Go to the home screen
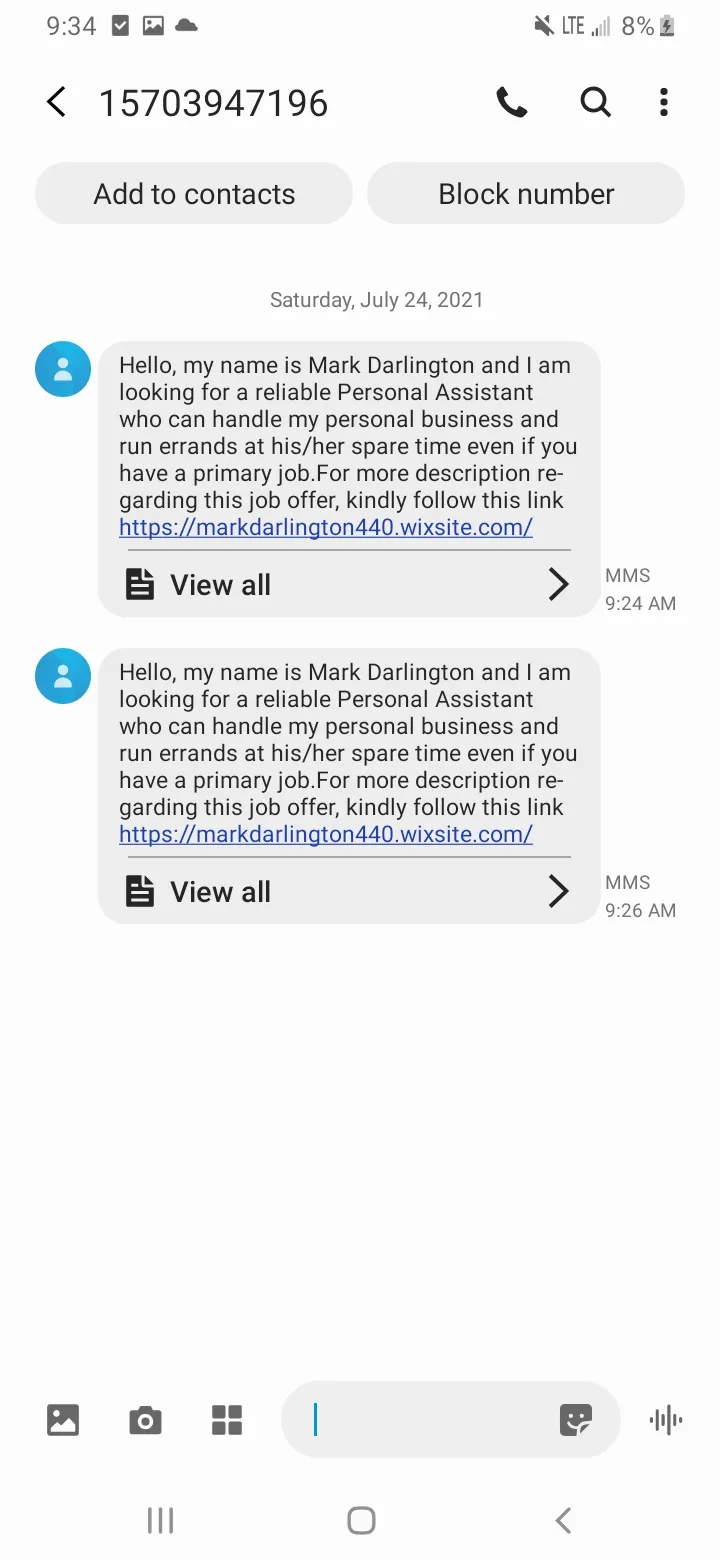 (x=361, y=1521)
